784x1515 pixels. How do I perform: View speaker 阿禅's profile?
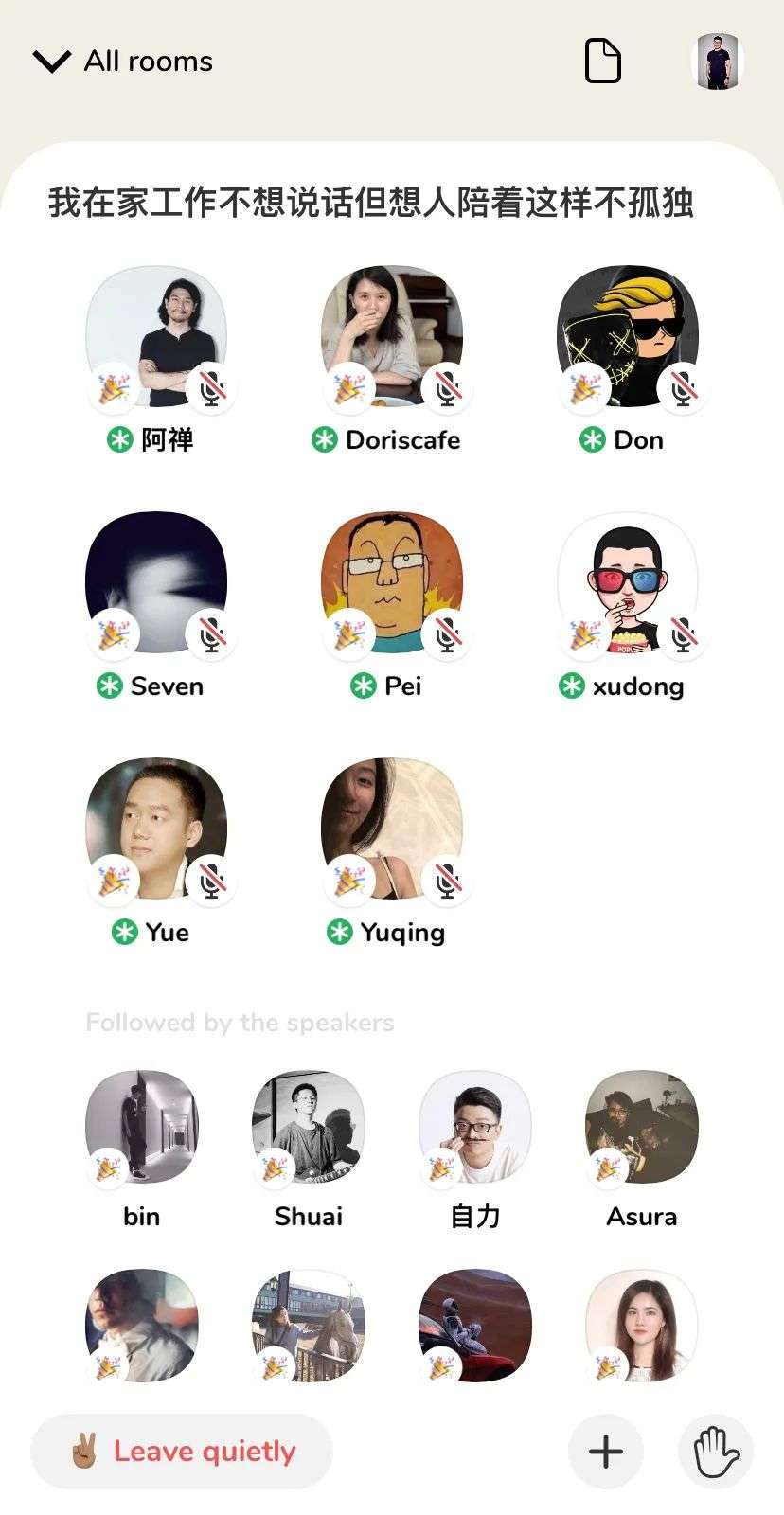[x=156, y=336]
